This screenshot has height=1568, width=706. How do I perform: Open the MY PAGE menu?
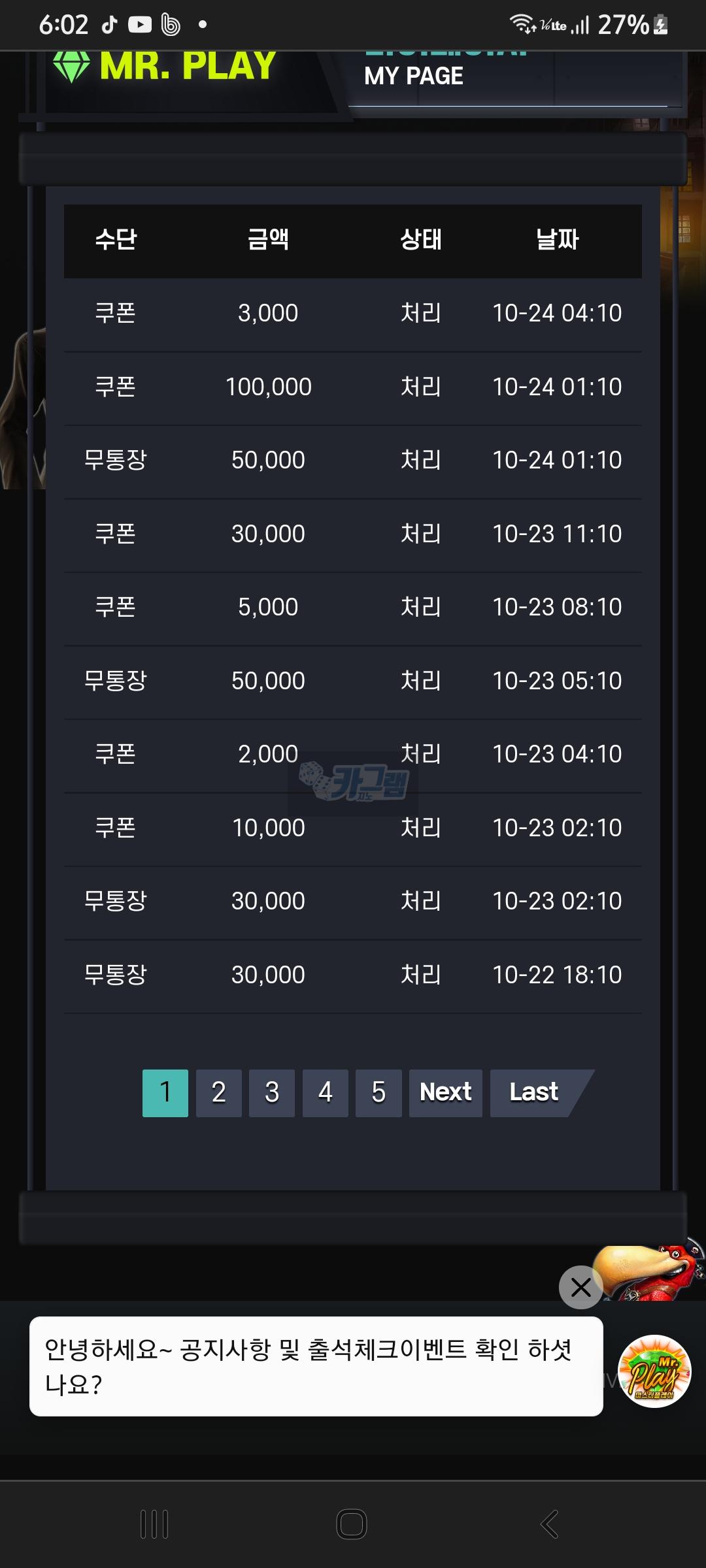click(414, 76)
